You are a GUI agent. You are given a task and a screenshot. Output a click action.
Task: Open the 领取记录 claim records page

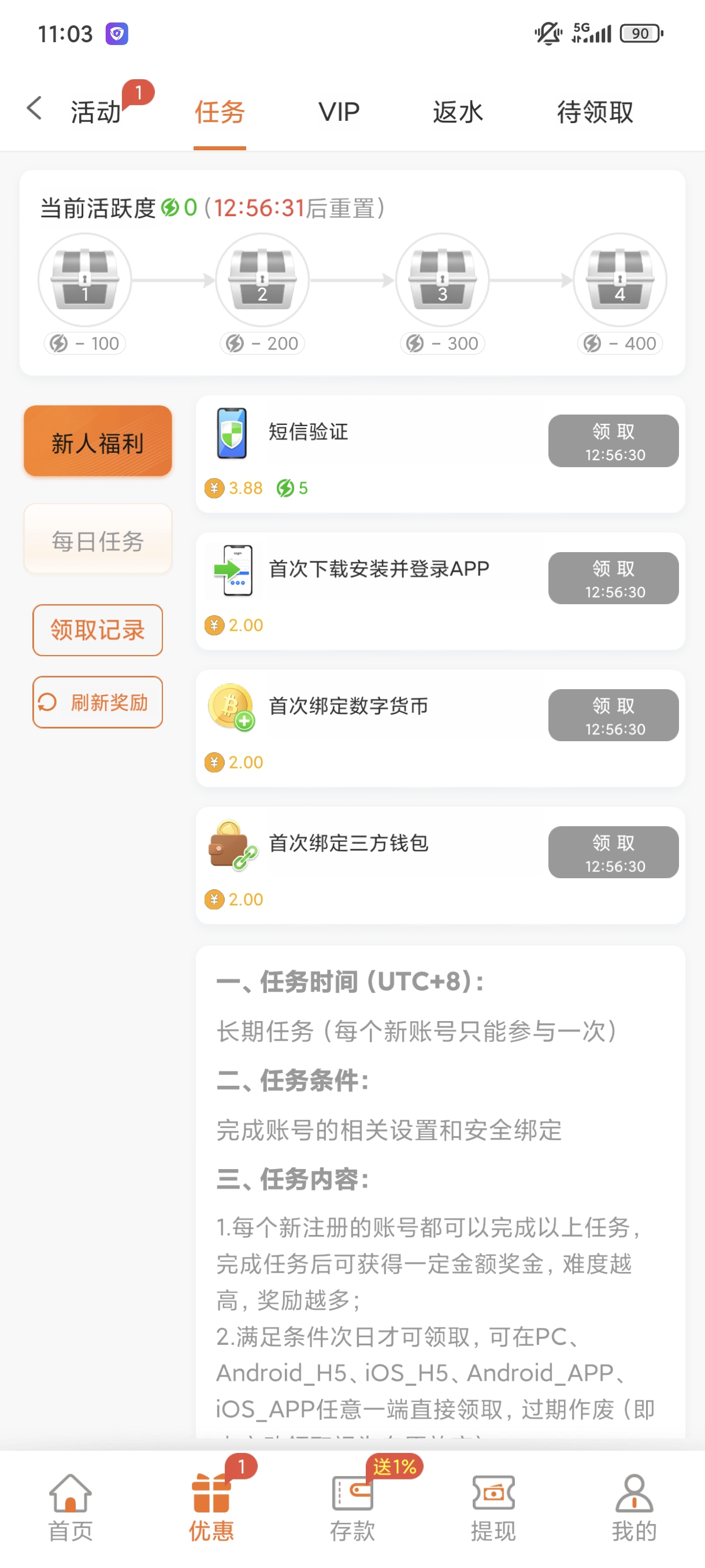[x=97, y=630]
